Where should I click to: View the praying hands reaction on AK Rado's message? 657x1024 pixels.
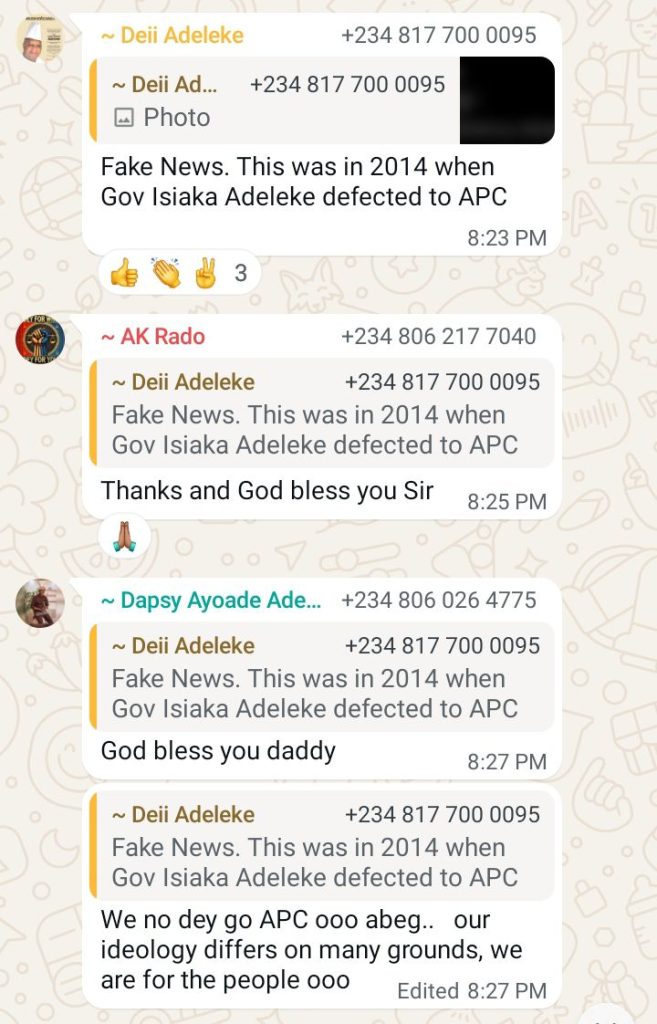[x=125, y=538]
